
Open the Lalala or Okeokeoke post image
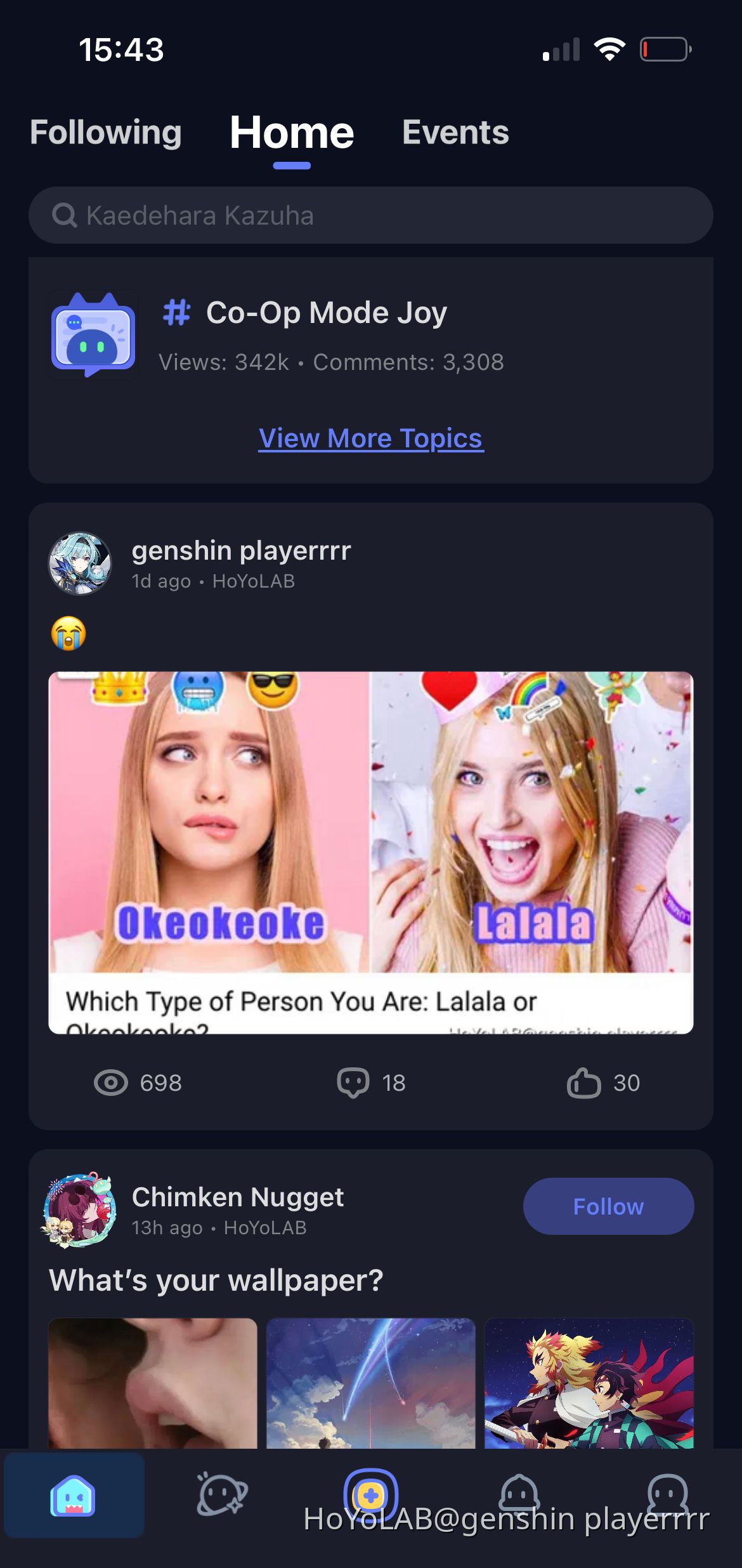(x=370, y=850)
